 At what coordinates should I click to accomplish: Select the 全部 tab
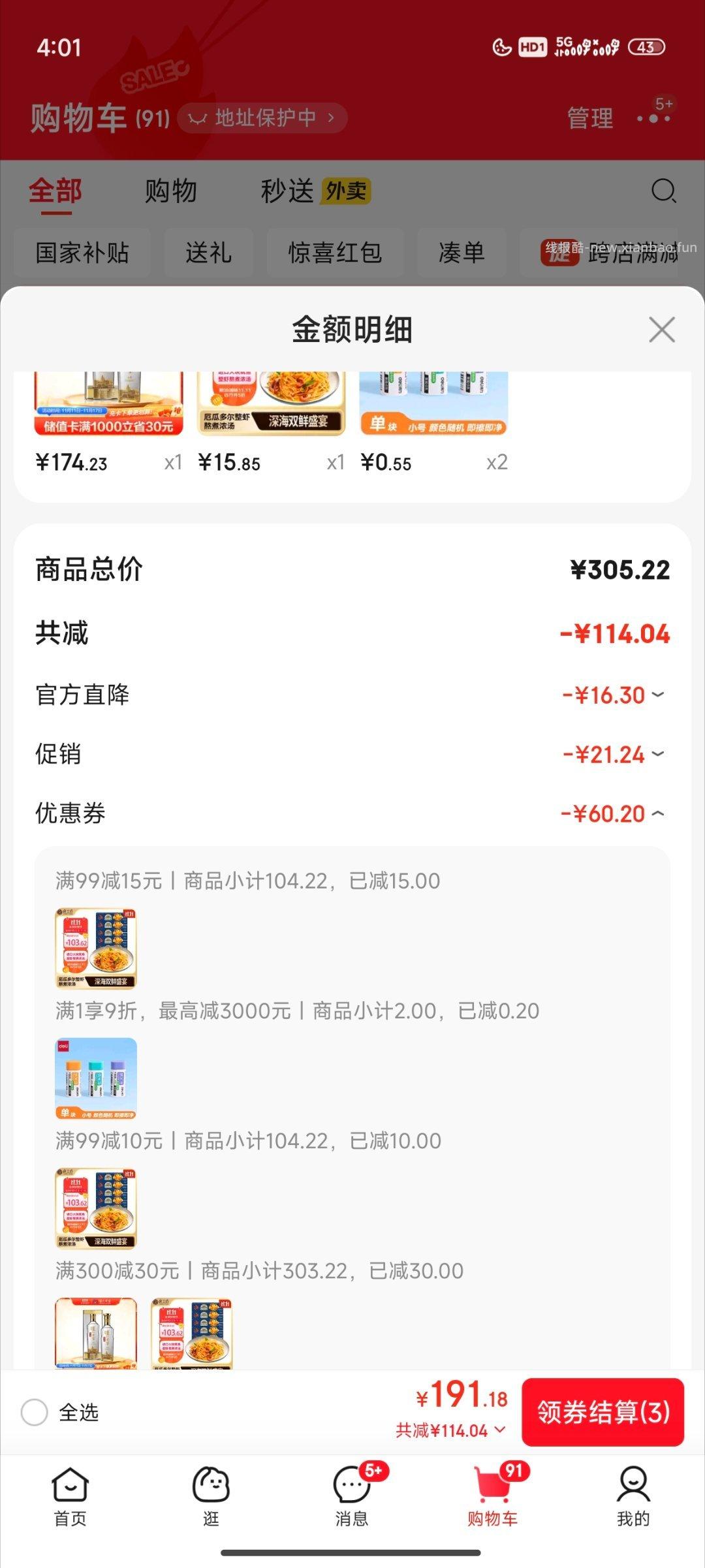tap(55, 191)
